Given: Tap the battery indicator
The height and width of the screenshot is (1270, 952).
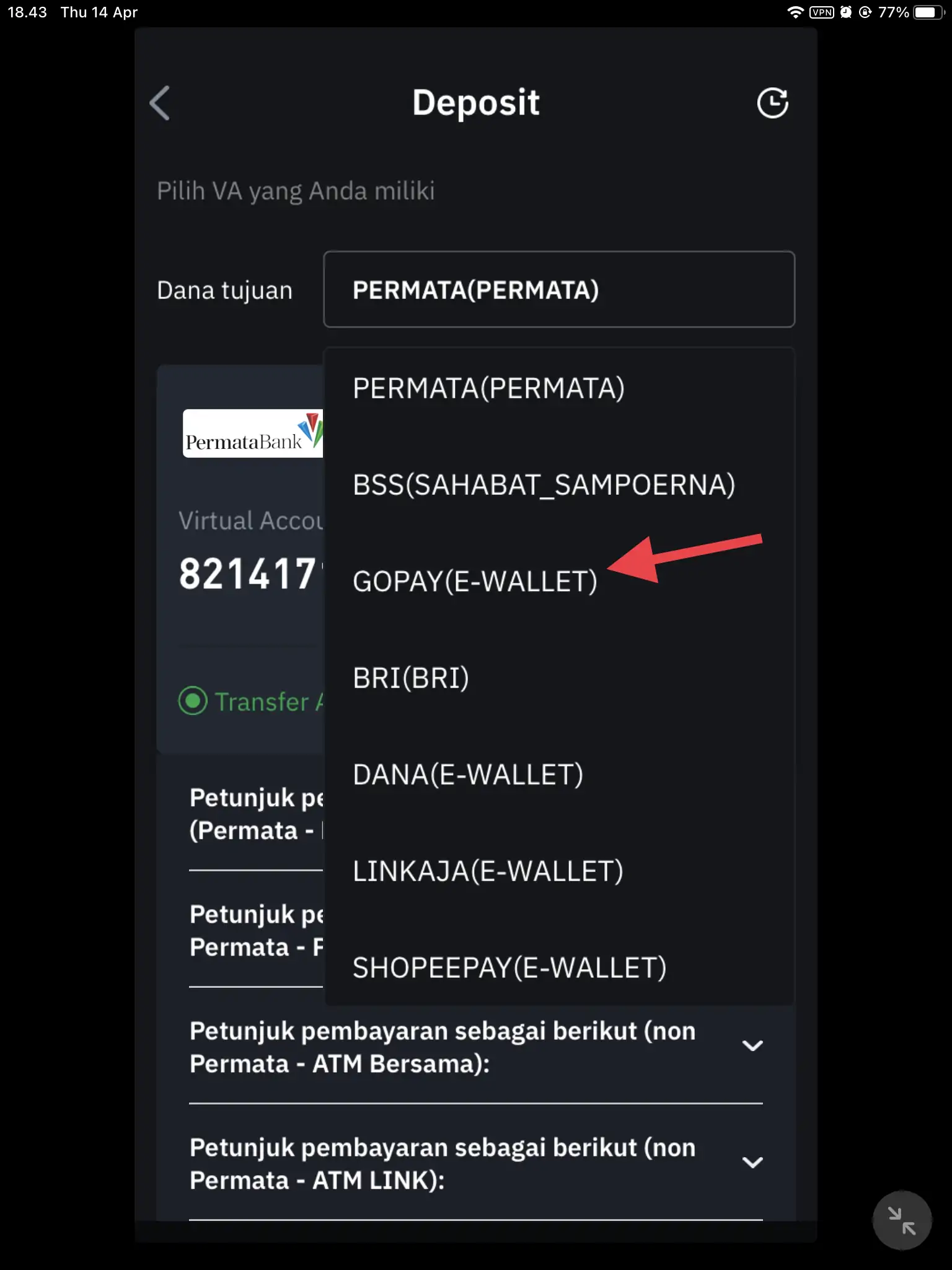Looking at the screenshot, I should point(926,11).
